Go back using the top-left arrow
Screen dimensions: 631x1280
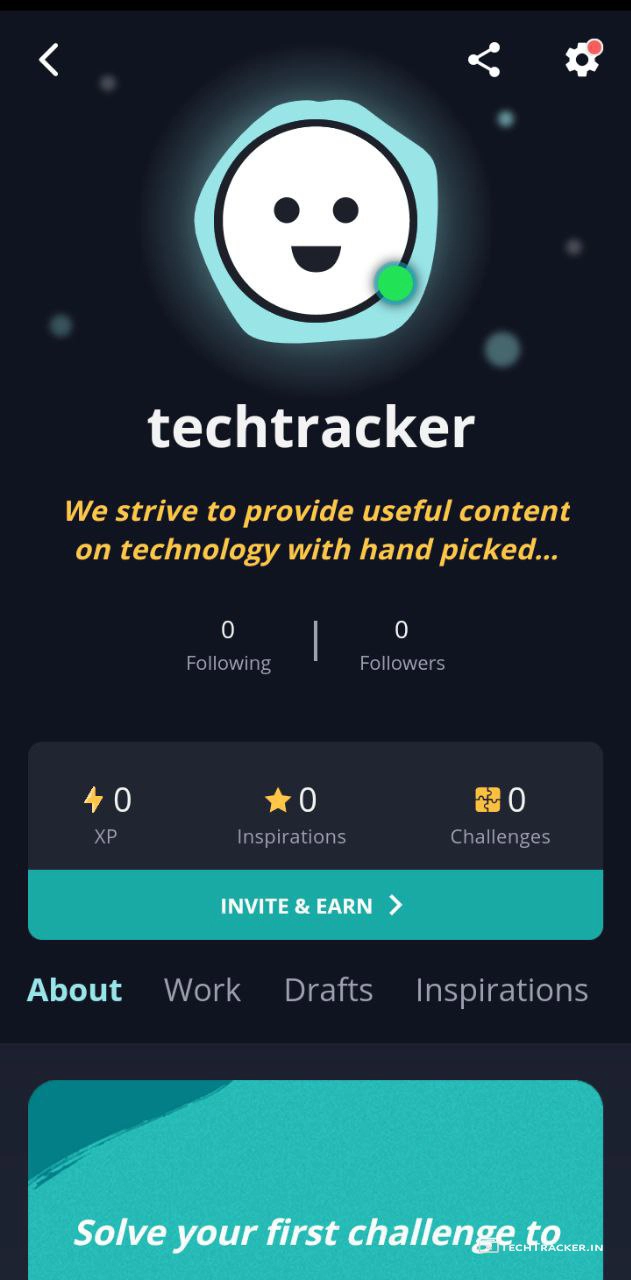click(x=48, y=60)
